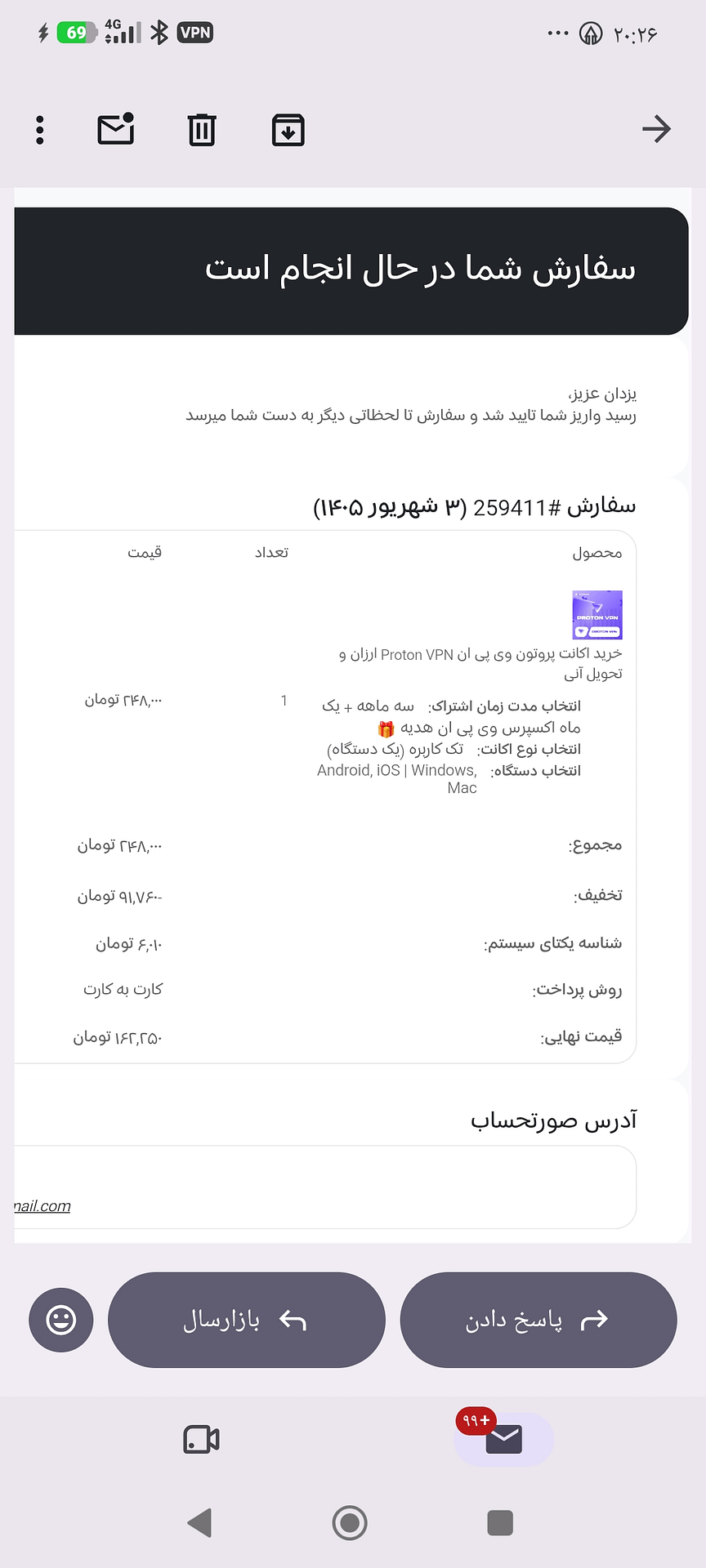
Task: Open the emoji reaction button
Action: point(61,1320)
